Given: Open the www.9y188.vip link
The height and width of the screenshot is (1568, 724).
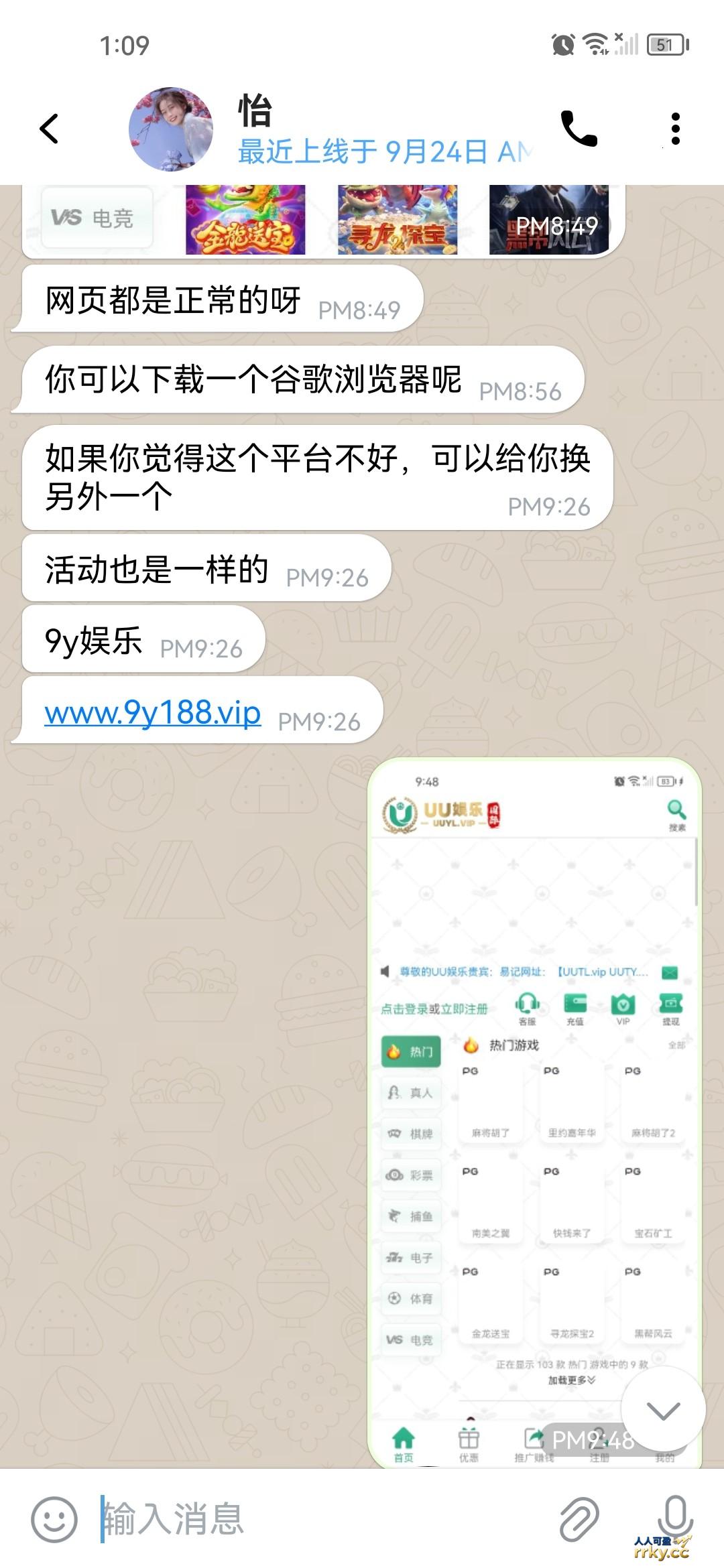Looking at the screenshot, I should point(153,712).
